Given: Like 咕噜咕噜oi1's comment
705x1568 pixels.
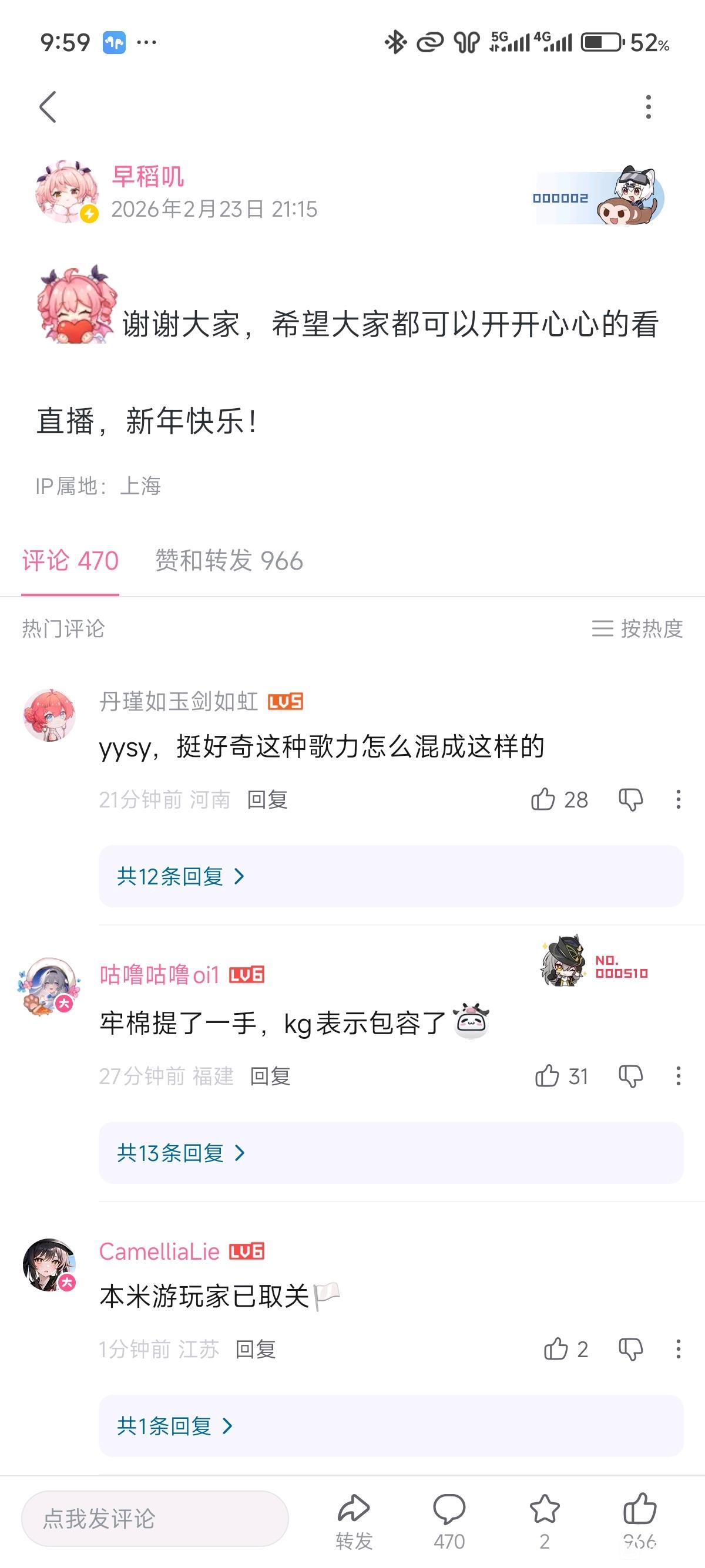Looking at the screenshot, I should [547, 1076].
